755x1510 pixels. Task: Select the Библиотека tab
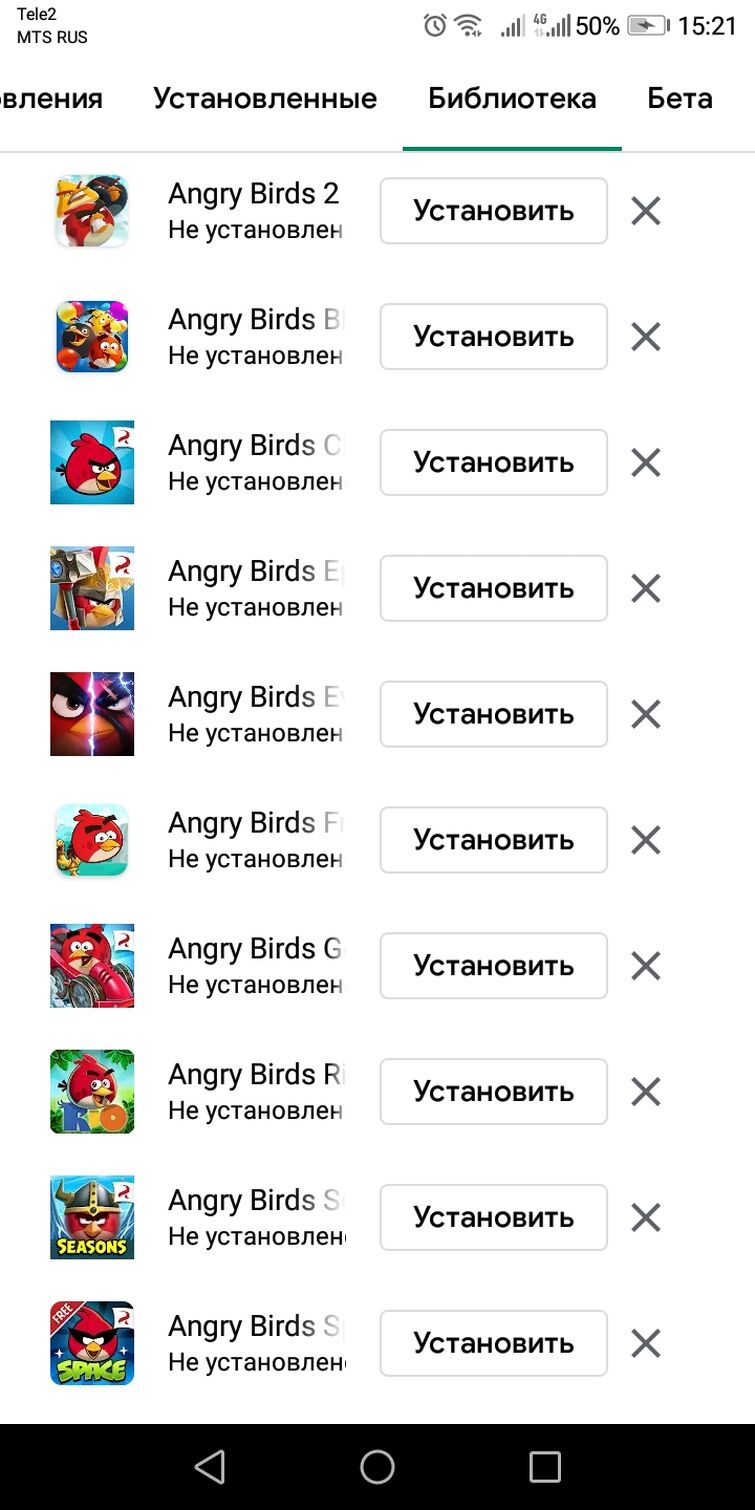pyautogui.click(x=512, y=99)
